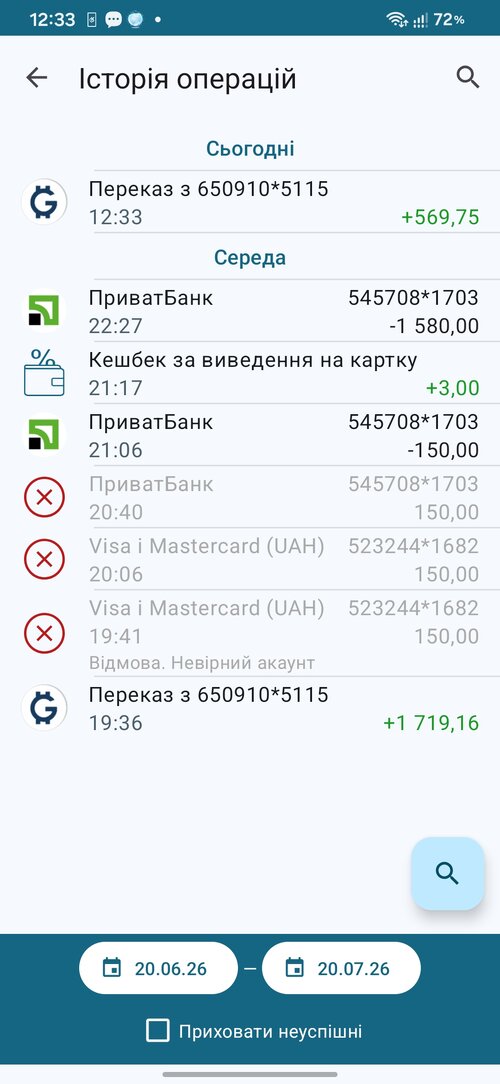Tap the floating search button
The image size is (500, 1084).
447,874
